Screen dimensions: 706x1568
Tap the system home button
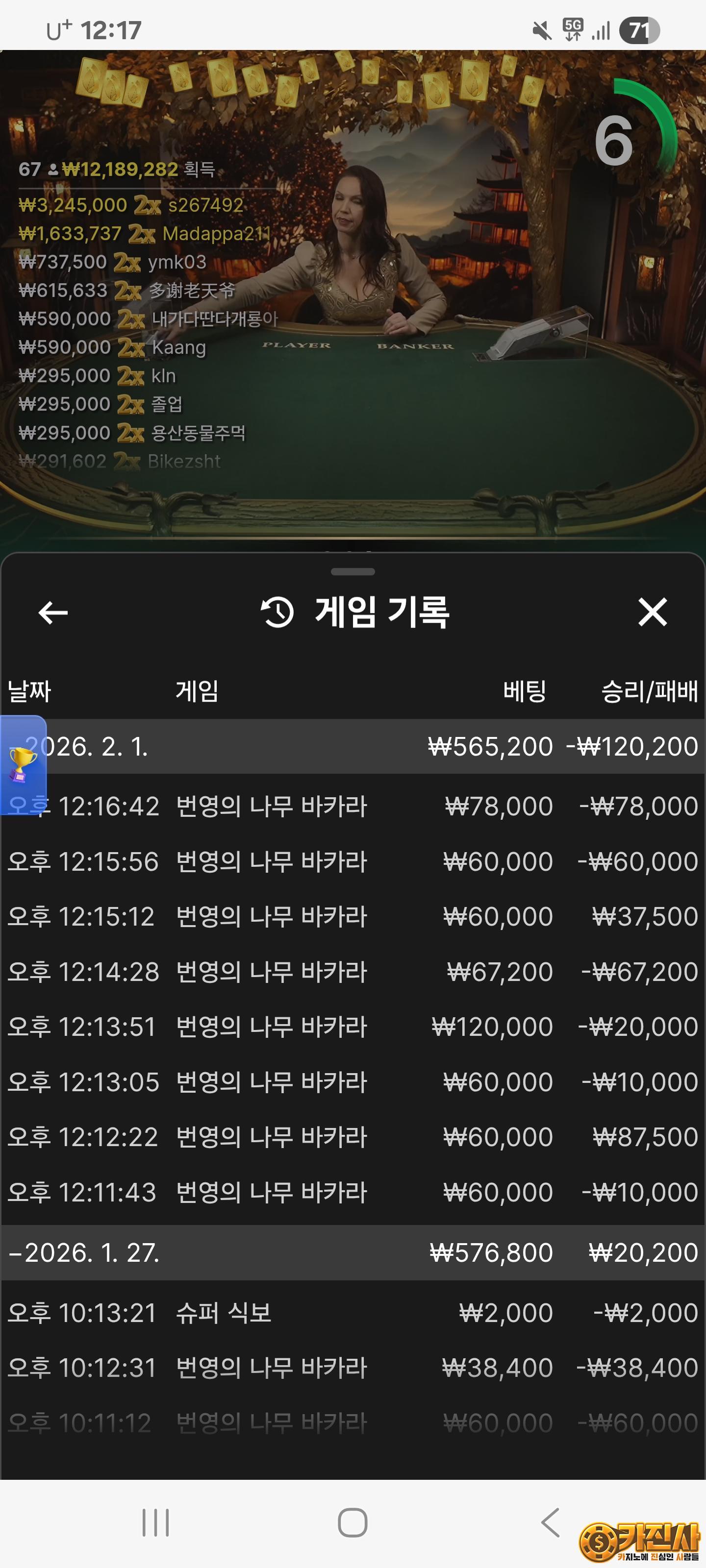click(x=353, y=1522)
